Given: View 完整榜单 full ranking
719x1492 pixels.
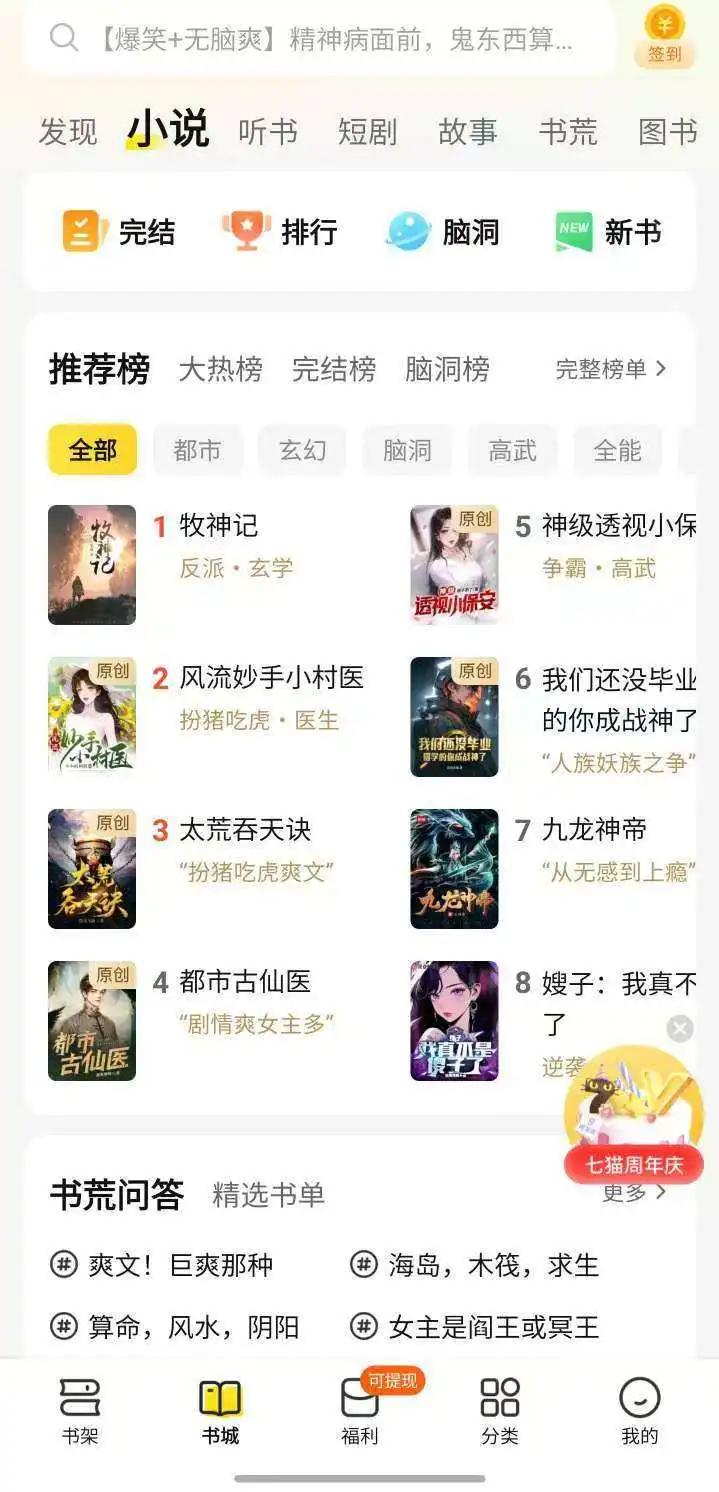Looking at the screenshot, I should point(610,369).
